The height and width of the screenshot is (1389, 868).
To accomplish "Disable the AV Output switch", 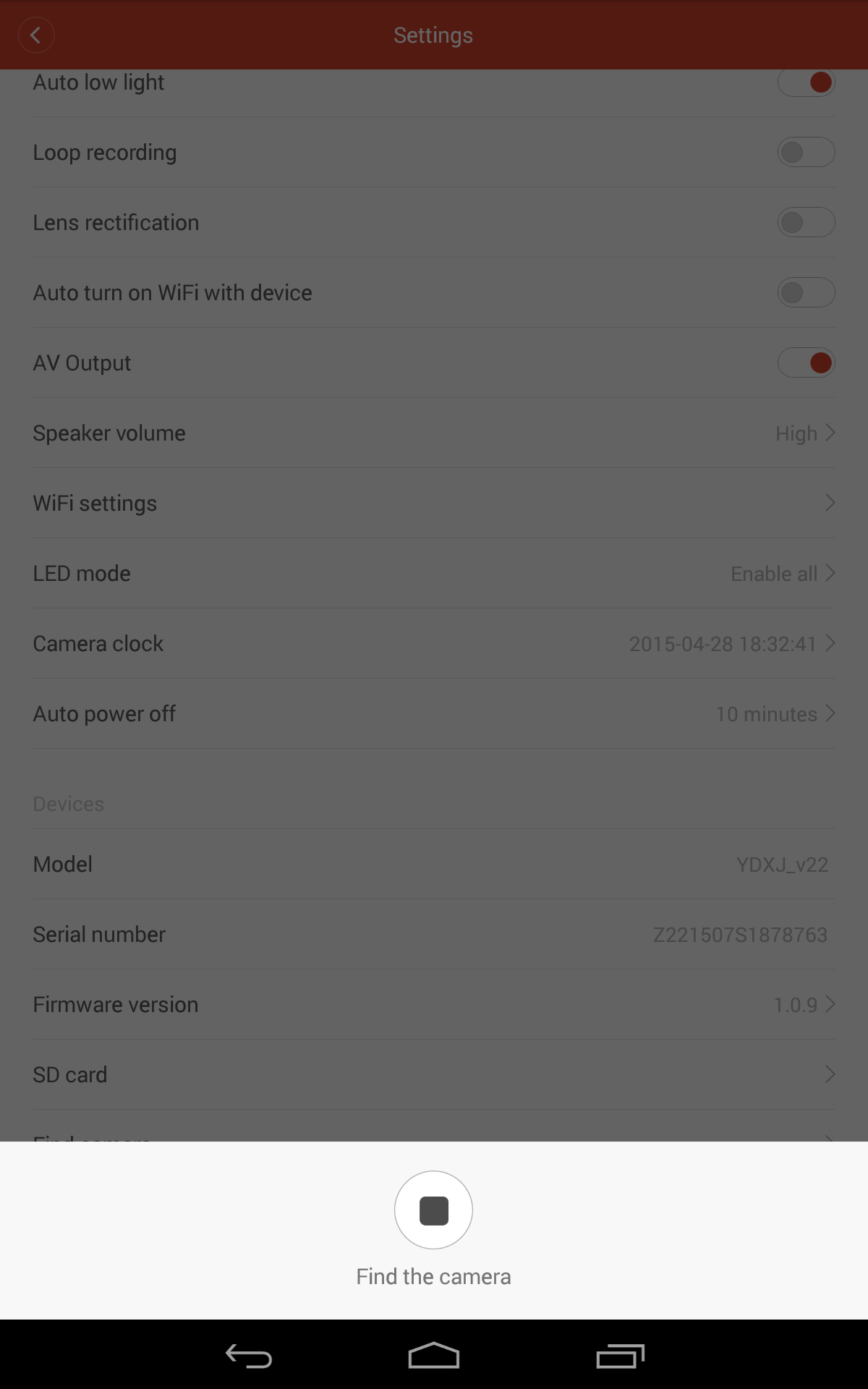I will (806, 363).
